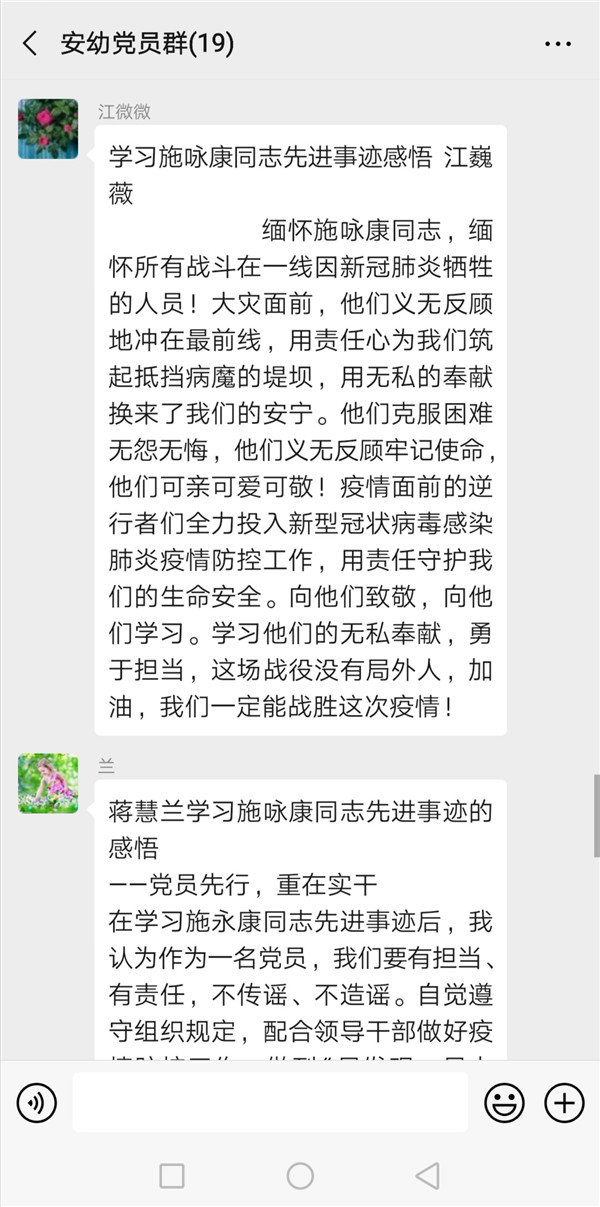Viewport: 600px width, 1207px height.
Task: Open the emoji picker
Action: click(504, 1103)
